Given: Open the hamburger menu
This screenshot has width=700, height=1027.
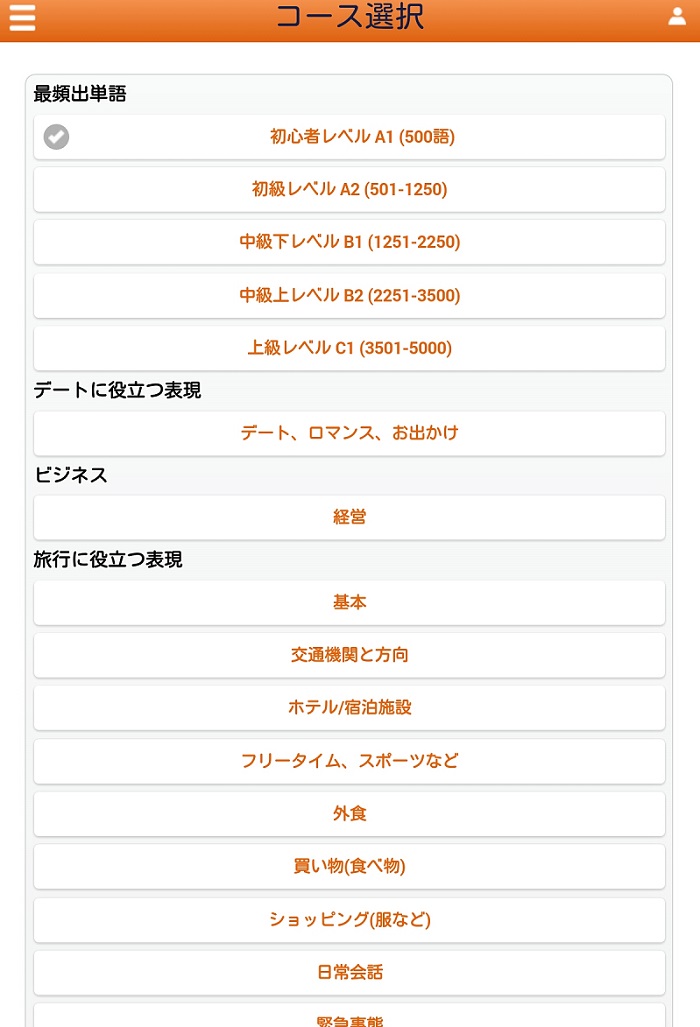Looking at the screenshot, I should click(x=22, y=17).
